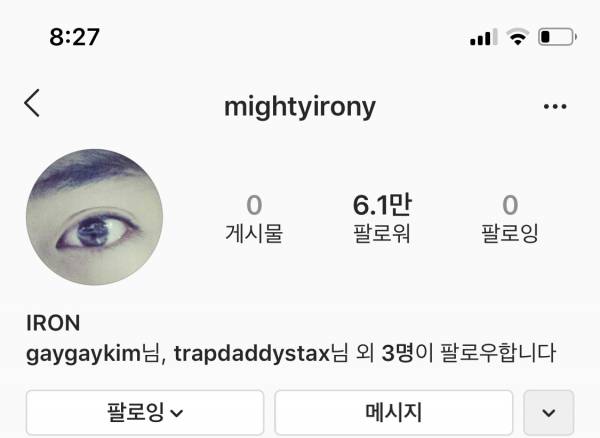View the 0 following list

pos(510,219)
